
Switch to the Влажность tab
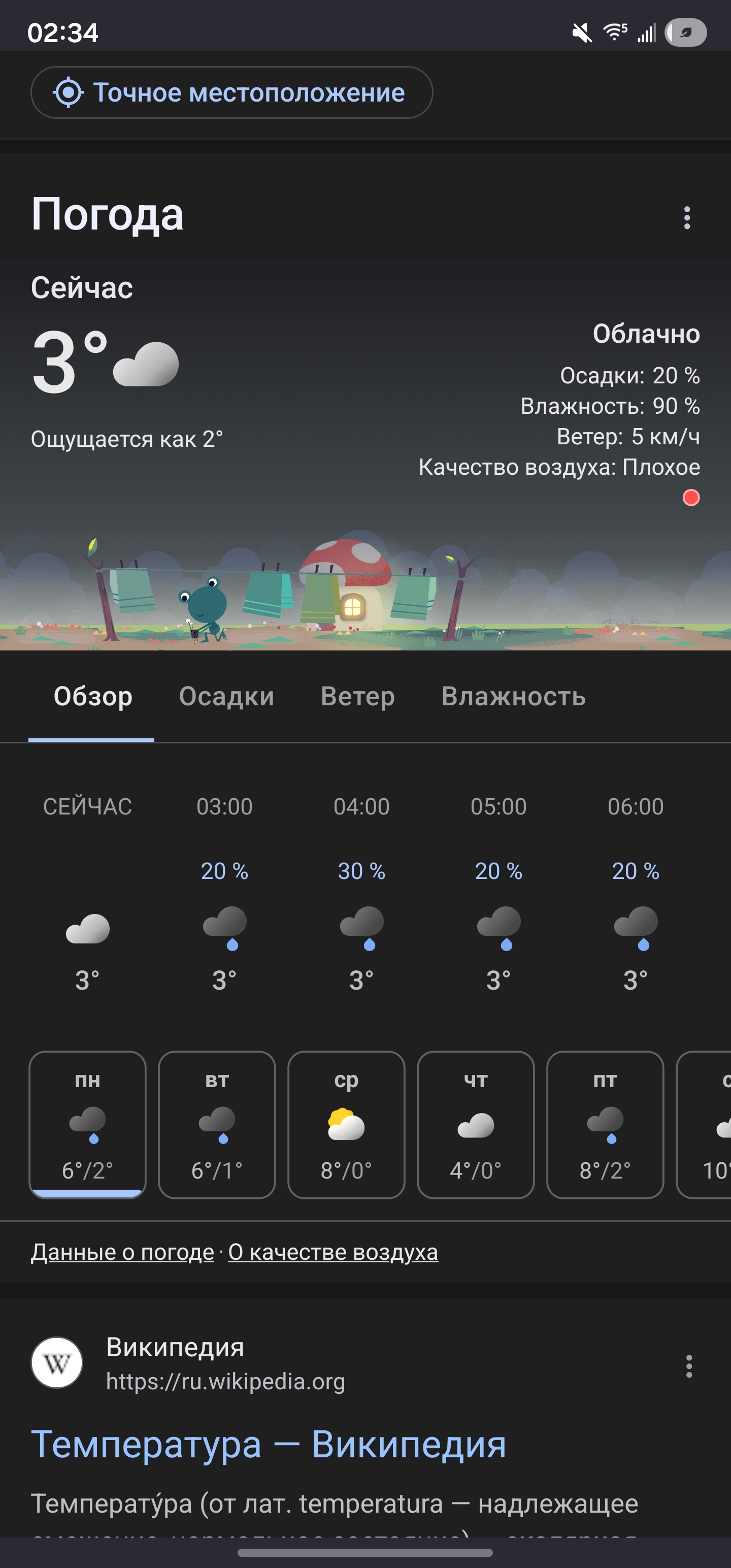point(513,696)
